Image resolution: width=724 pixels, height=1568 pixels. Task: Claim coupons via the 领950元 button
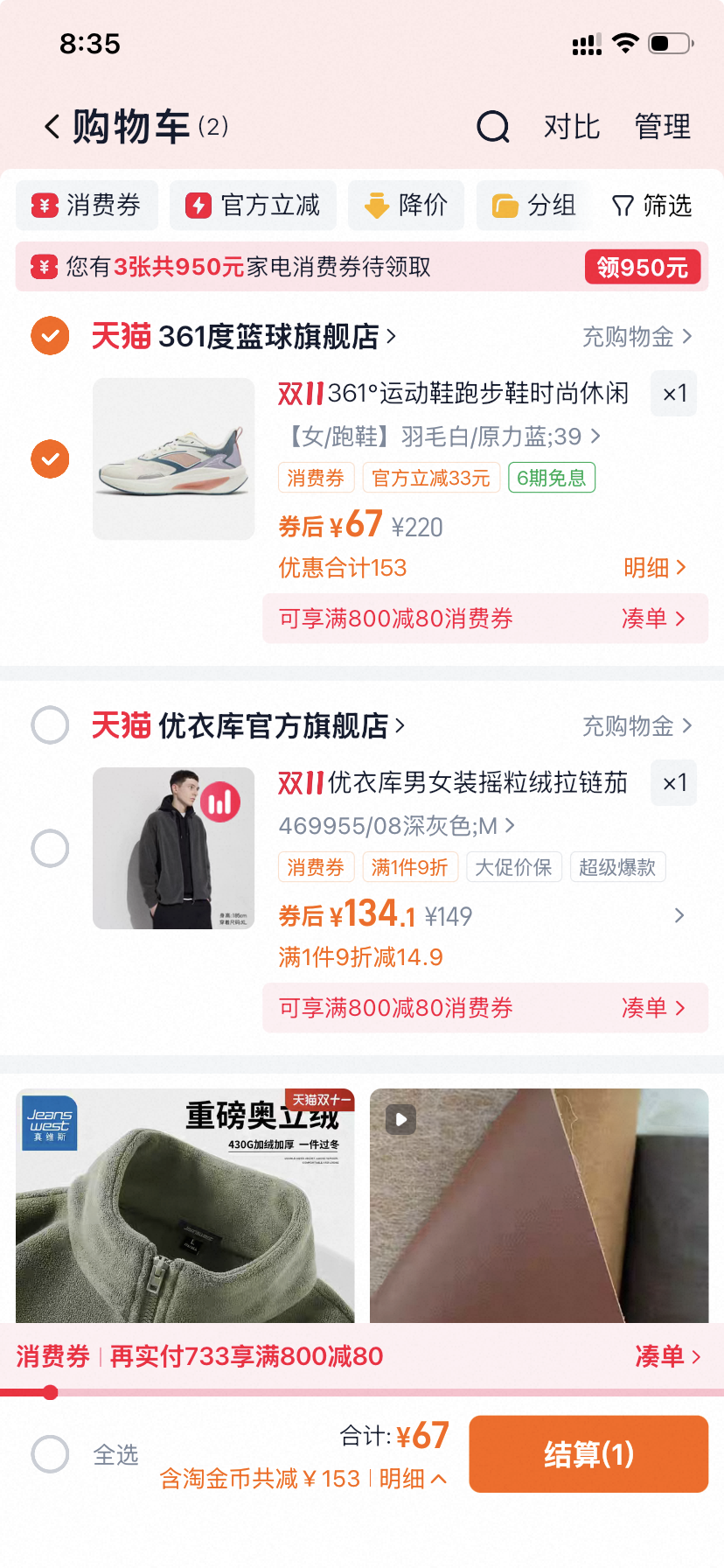coord(643,267)
